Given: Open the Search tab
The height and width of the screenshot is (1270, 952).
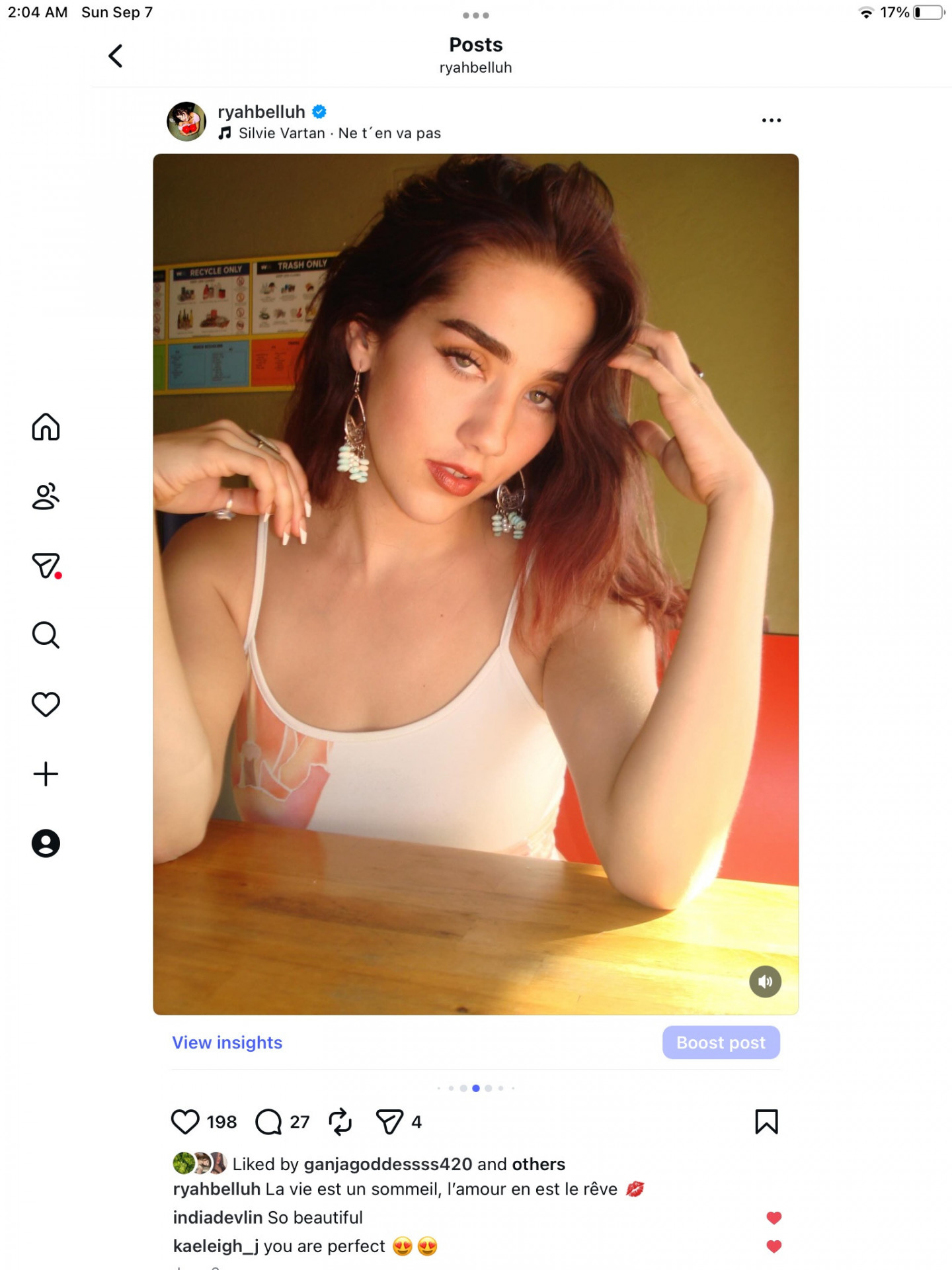Looking at the screenshot, I should tap(46, 635).
